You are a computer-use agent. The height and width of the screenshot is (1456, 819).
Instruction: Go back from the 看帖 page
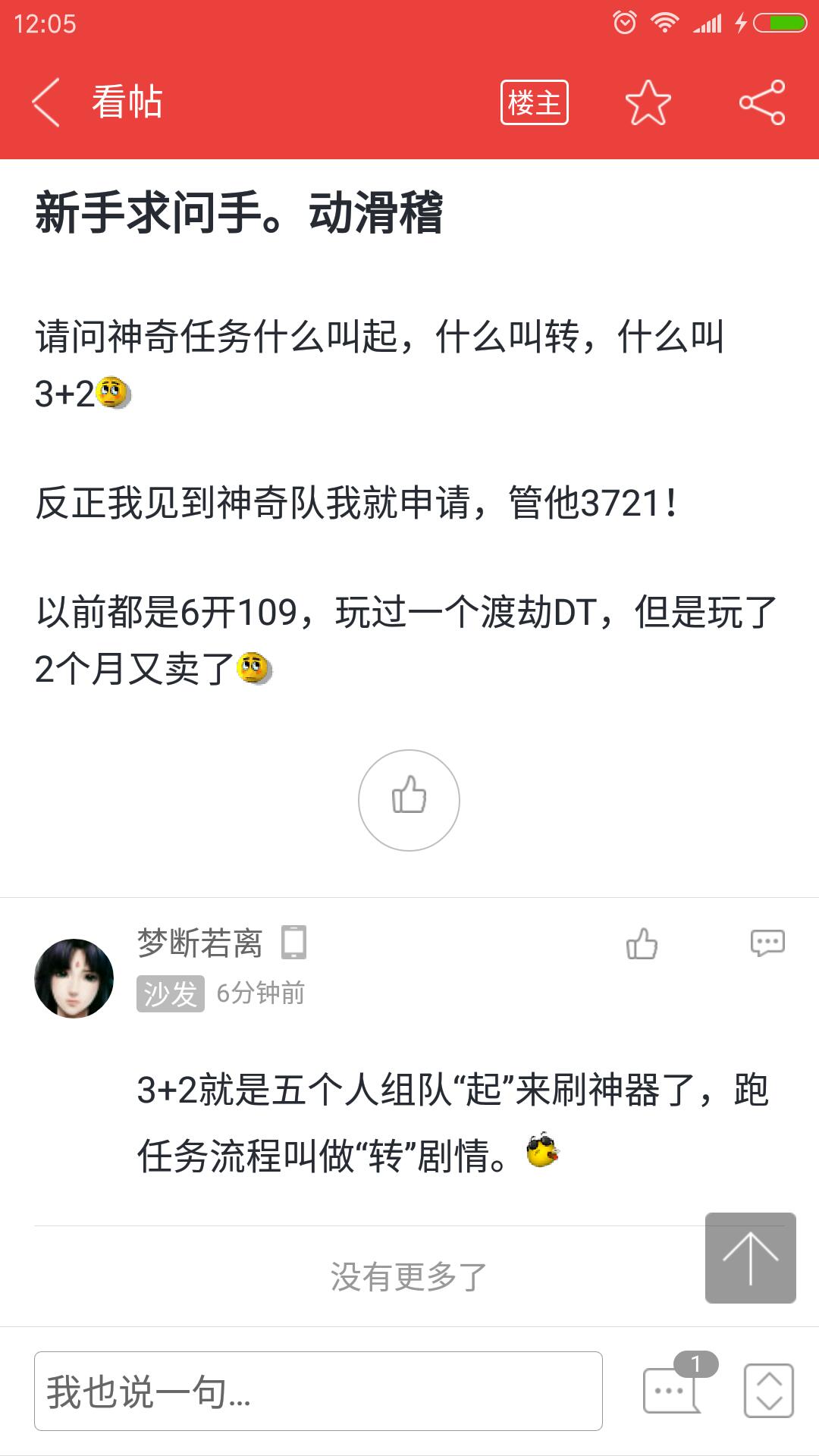[x=46, y=102]
